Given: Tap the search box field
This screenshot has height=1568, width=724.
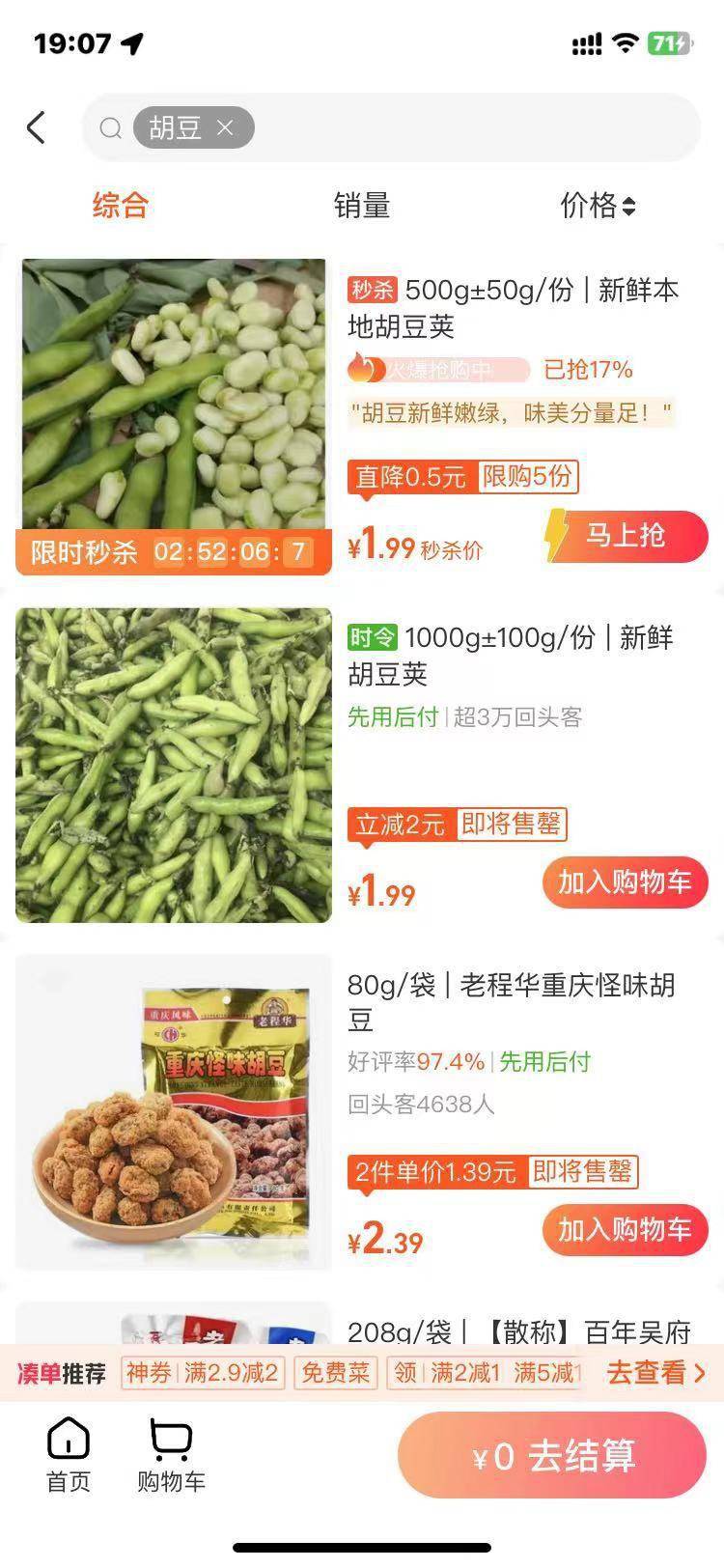Looking at the screenshot, I should click(463, 127).
